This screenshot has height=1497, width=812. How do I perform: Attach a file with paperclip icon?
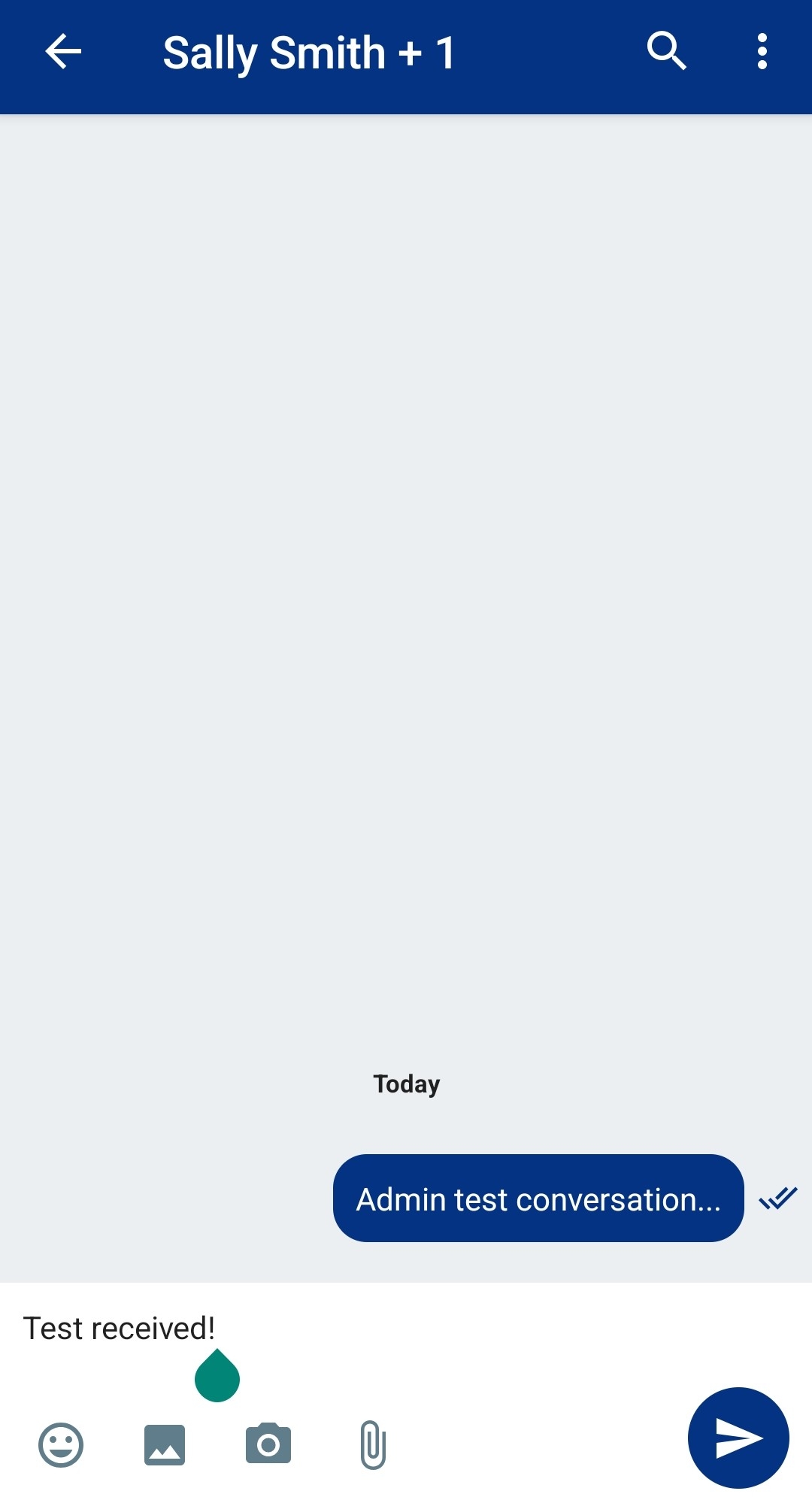click(x=373, y=1444)
